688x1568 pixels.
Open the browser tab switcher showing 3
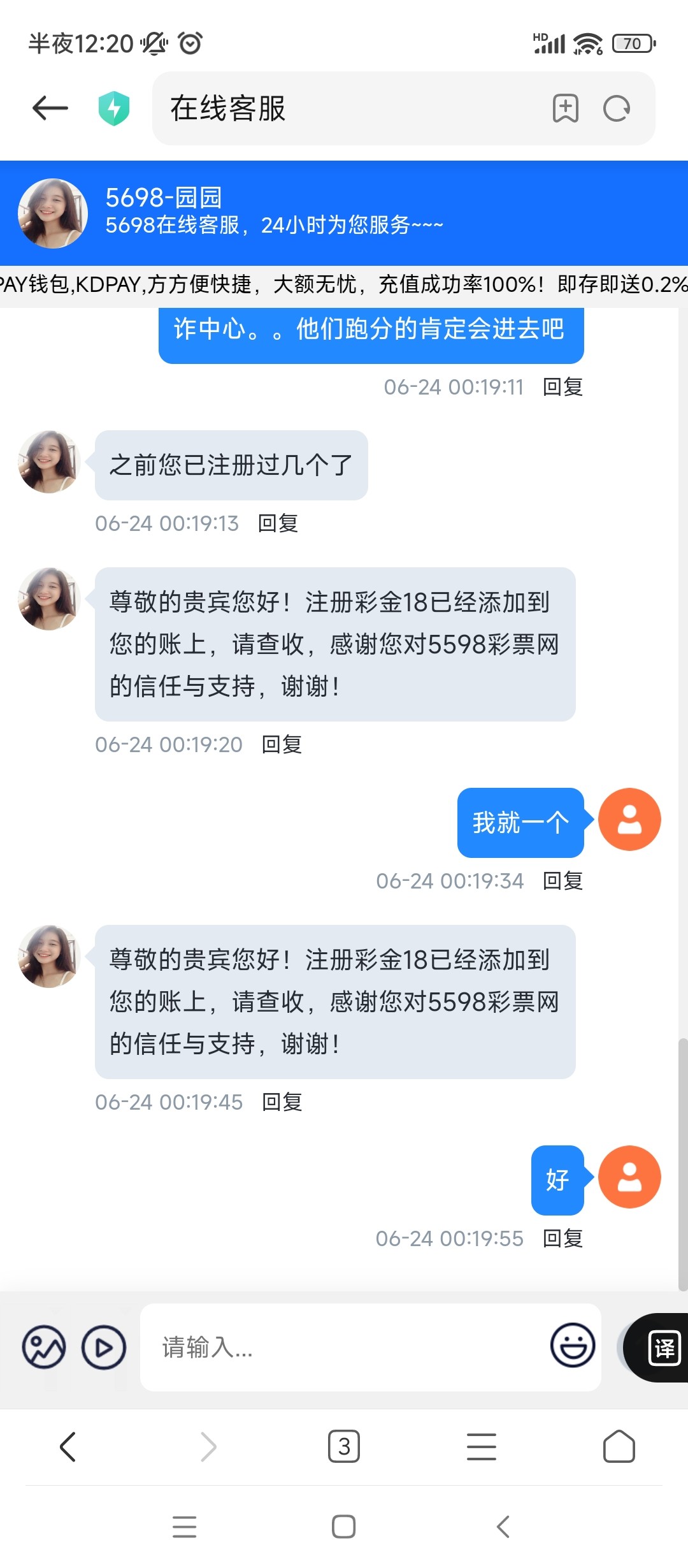pos(344,1447)
